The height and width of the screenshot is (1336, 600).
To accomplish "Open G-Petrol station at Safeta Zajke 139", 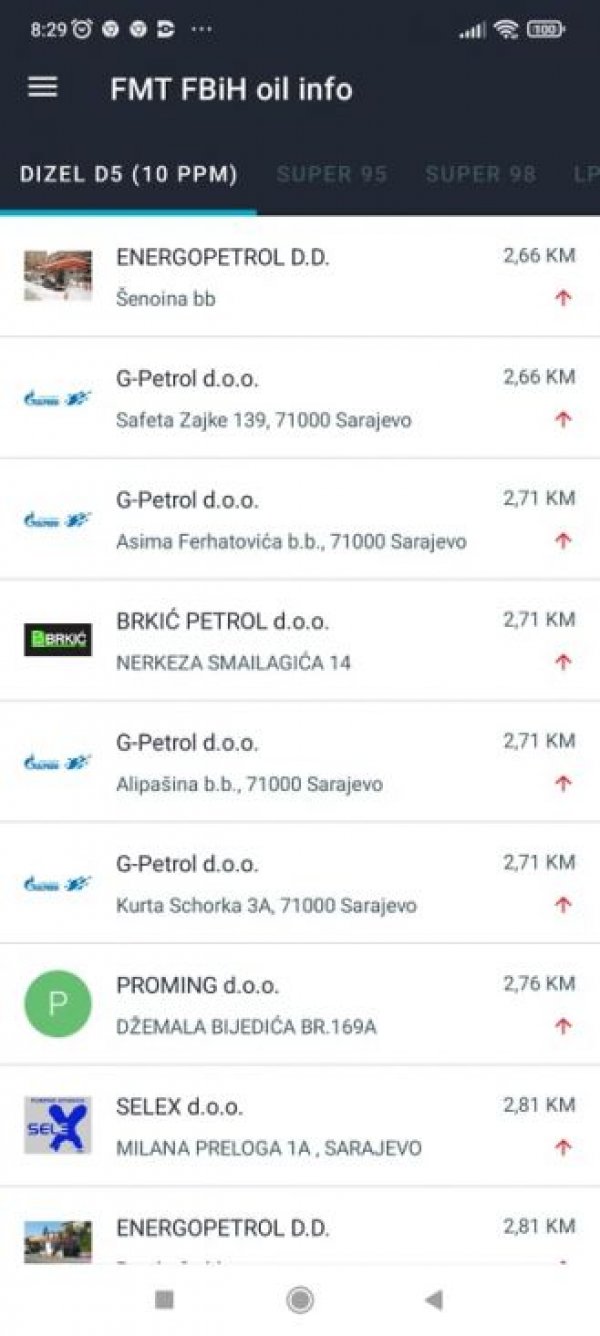I will pyautogui.click(x=300, y=398).
